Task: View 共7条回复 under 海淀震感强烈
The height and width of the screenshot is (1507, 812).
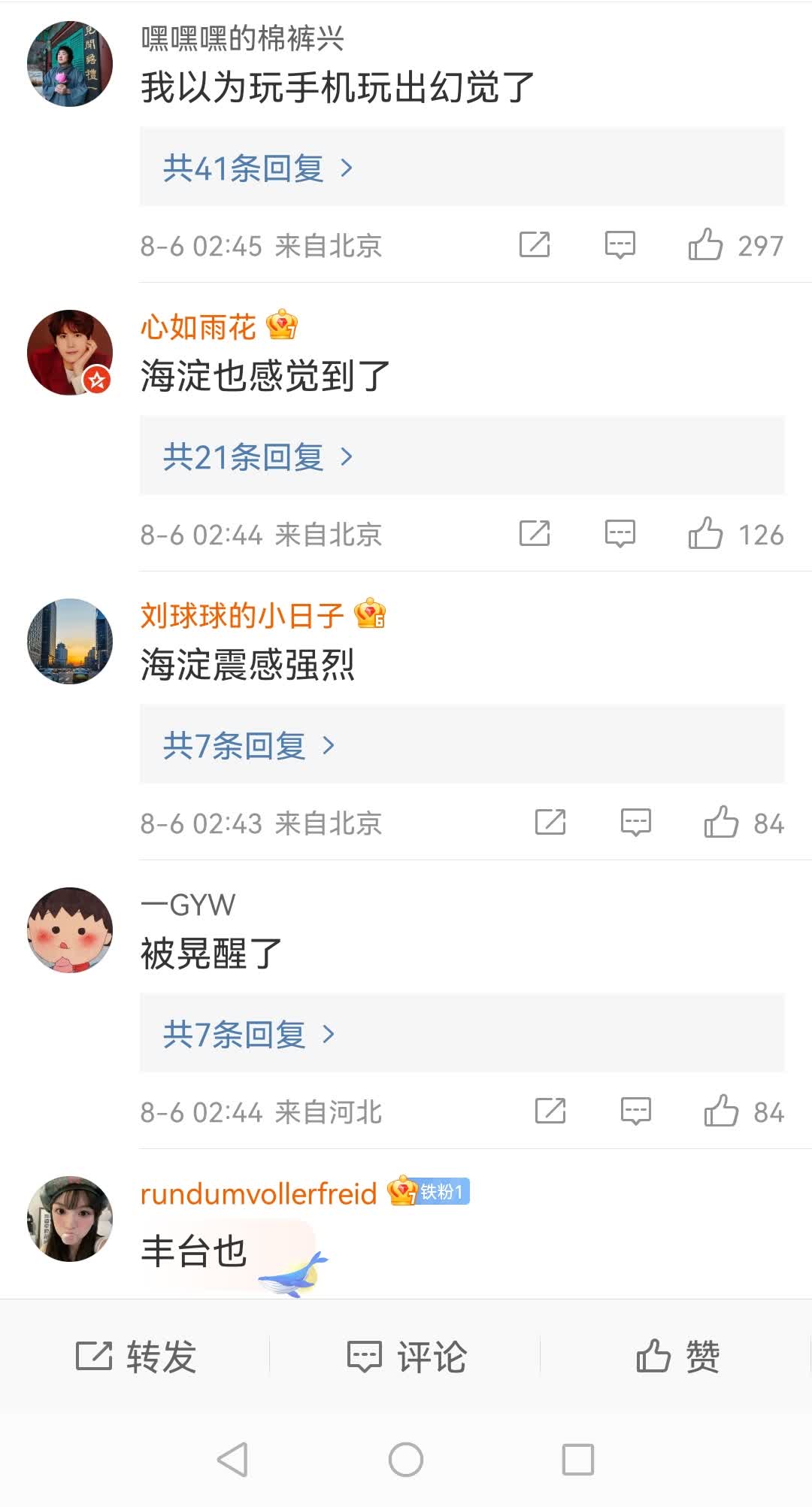Action: [x=248, y=745]
